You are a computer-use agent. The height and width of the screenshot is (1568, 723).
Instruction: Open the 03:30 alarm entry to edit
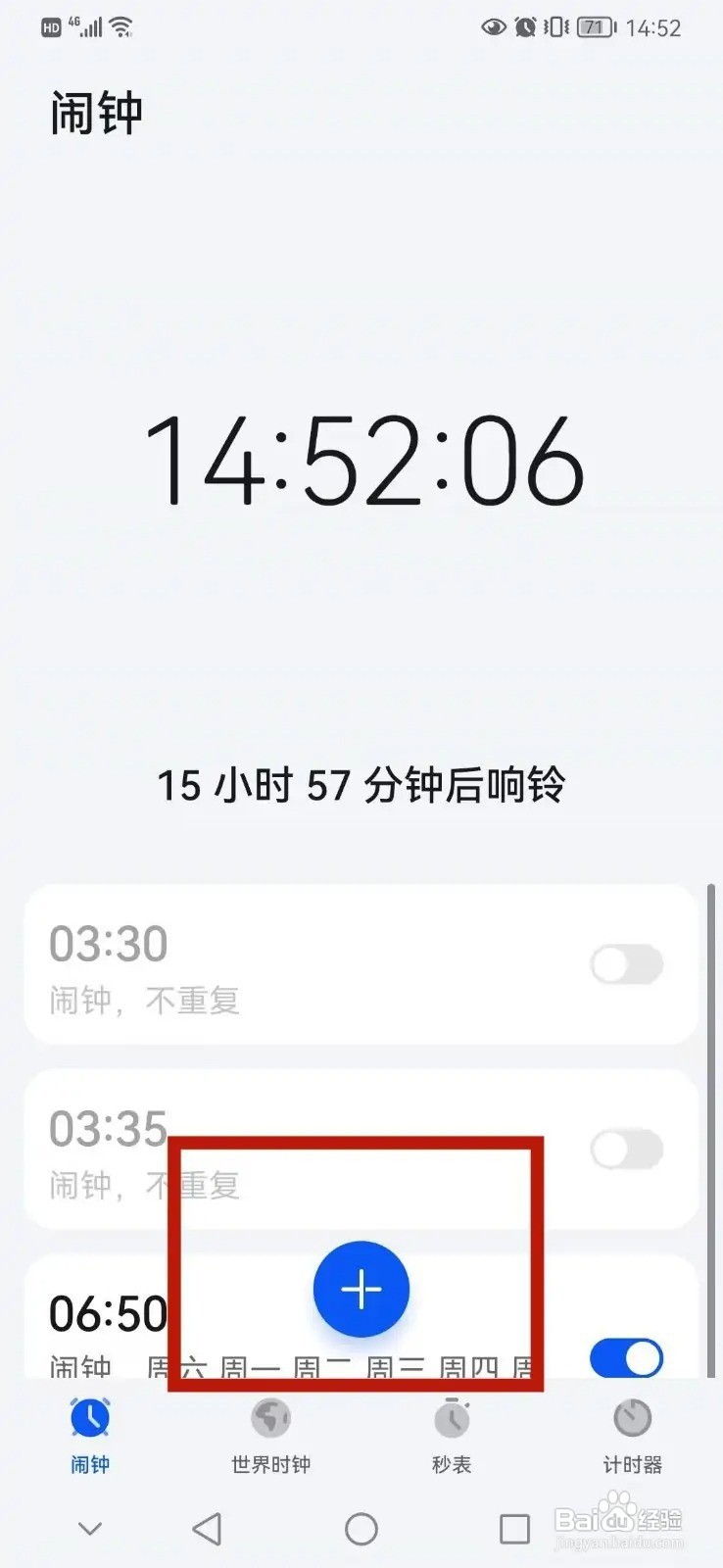pos(245,965)
